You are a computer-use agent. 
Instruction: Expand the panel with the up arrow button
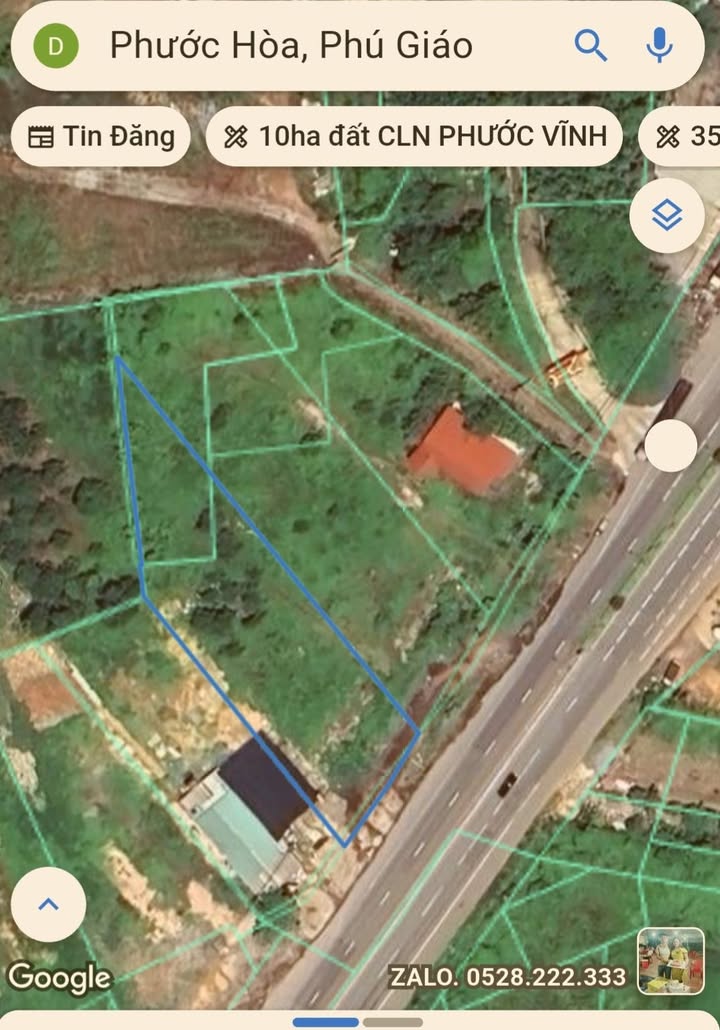[x=48, y=905]
